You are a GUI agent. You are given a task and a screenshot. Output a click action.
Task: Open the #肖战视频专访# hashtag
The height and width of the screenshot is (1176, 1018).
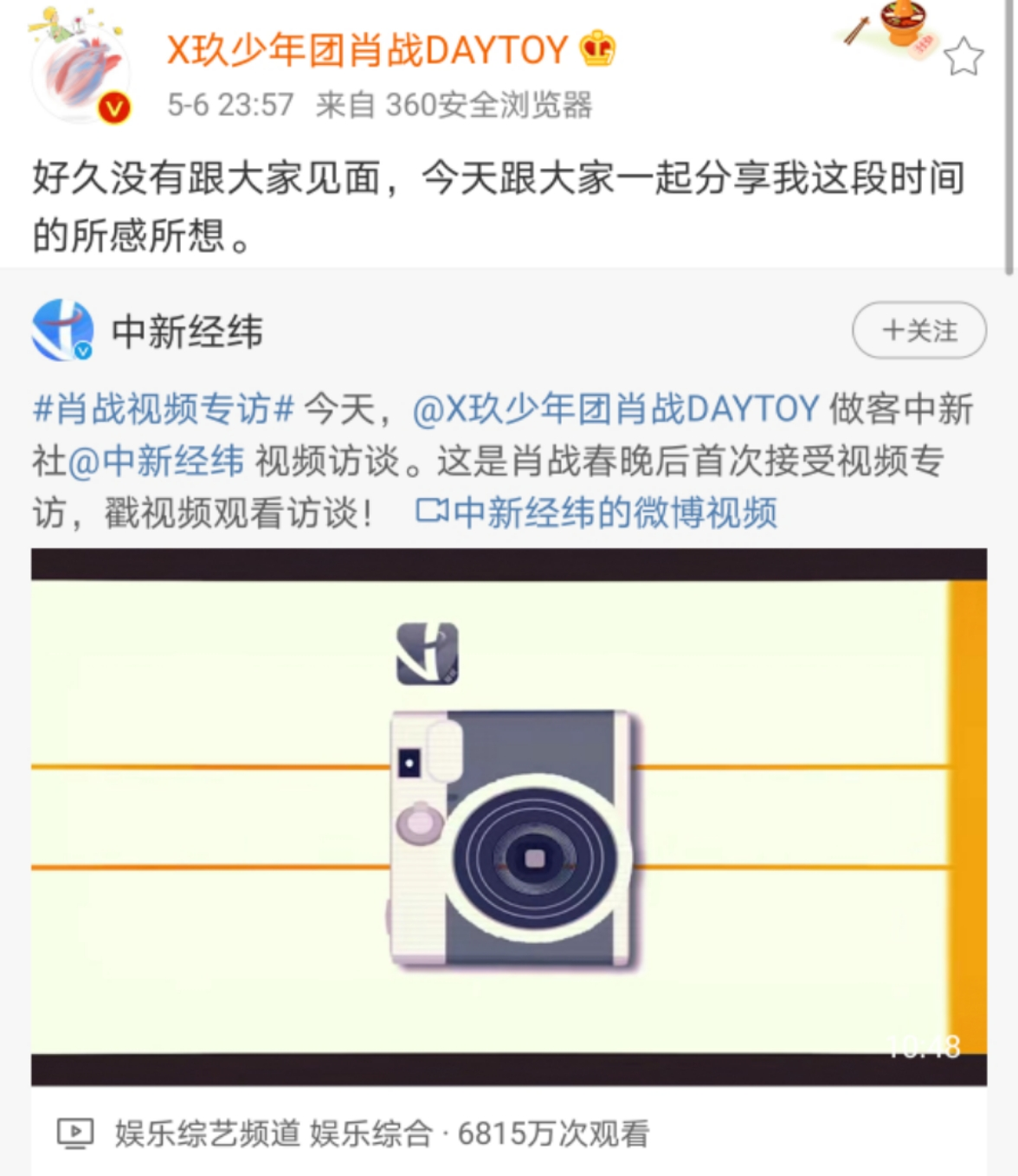click(164, 409)
